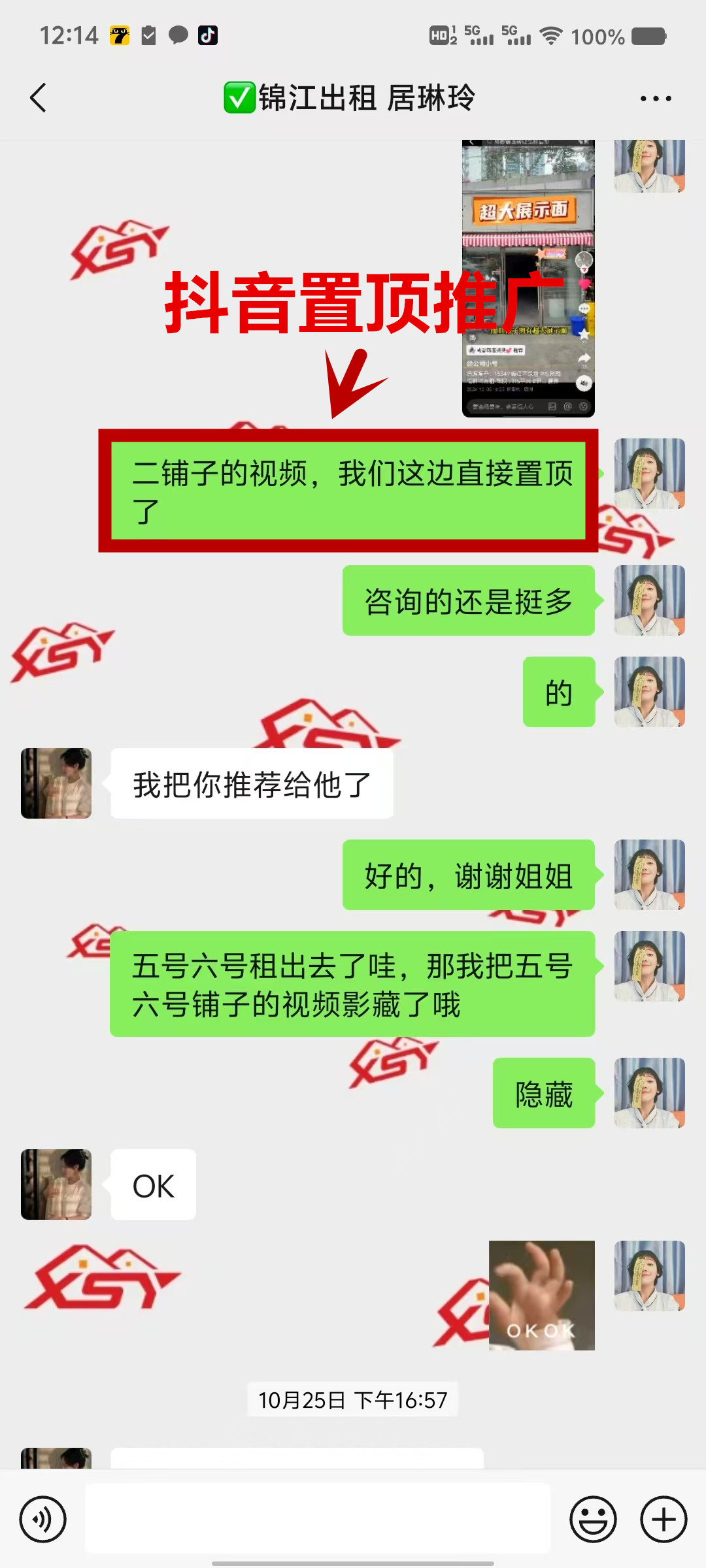Open the shared Douyin video screenshot
Viewport: 706px width, 1568px height.
point(528,278)
